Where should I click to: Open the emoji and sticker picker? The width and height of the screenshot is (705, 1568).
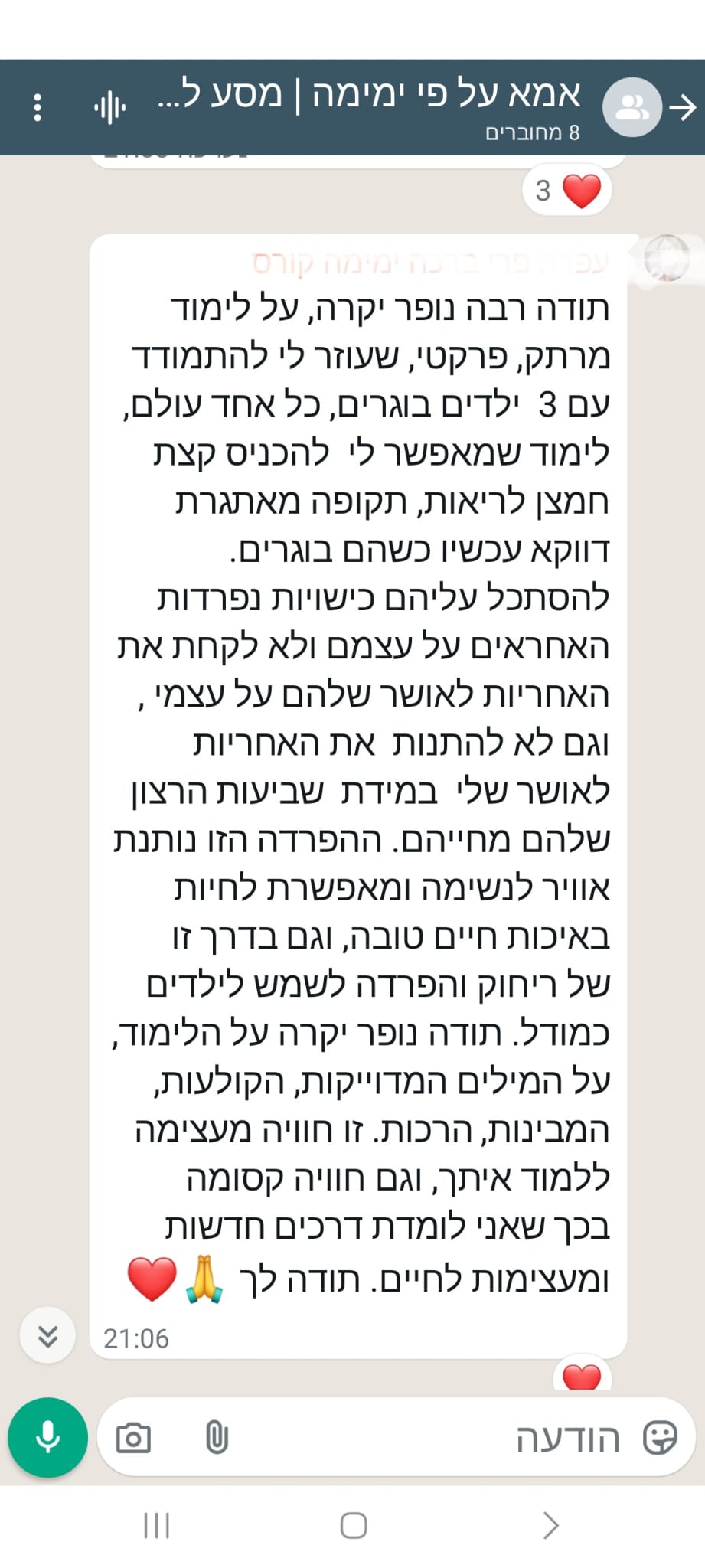pos(660,1438)
